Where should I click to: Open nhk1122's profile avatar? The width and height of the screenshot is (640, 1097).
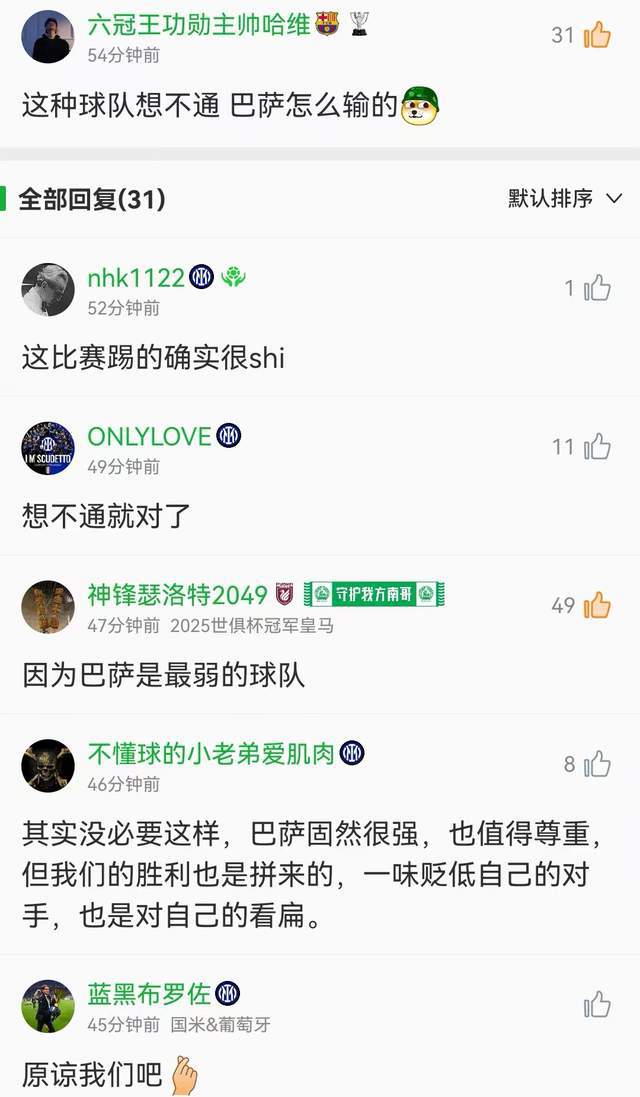point(48,290)
